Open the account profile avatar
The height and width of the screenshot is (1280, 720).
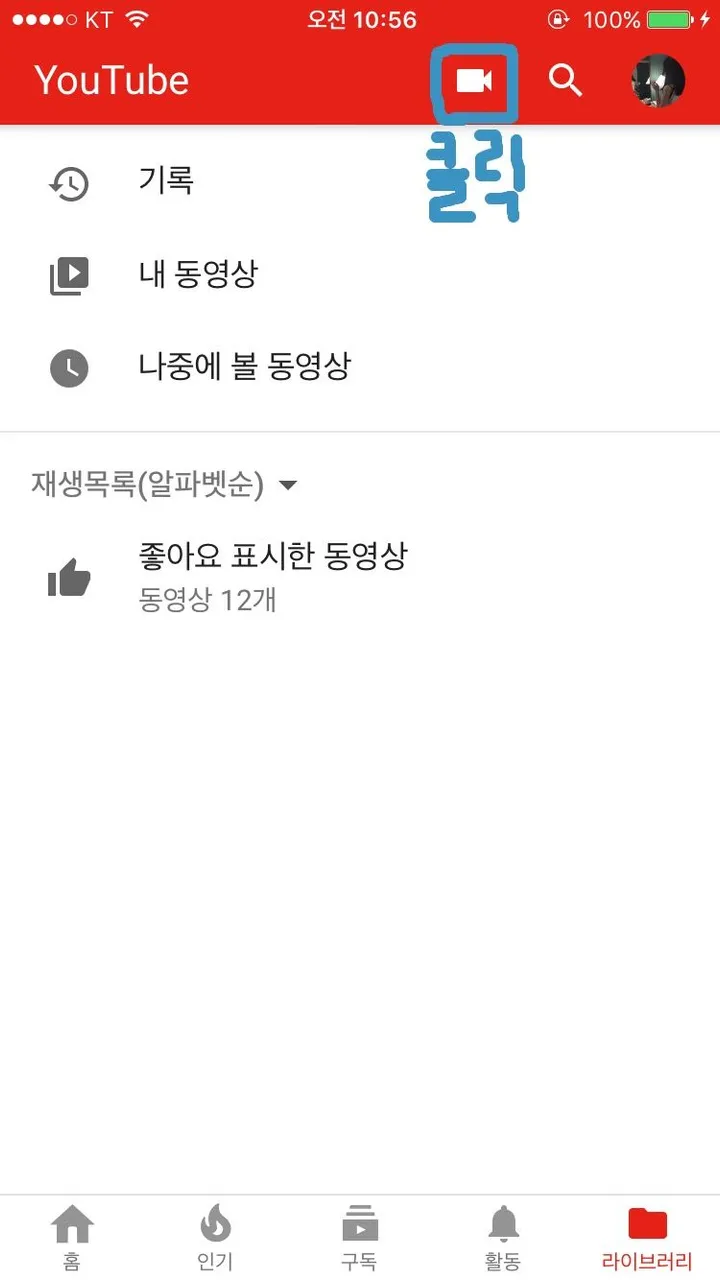point(658,81)
